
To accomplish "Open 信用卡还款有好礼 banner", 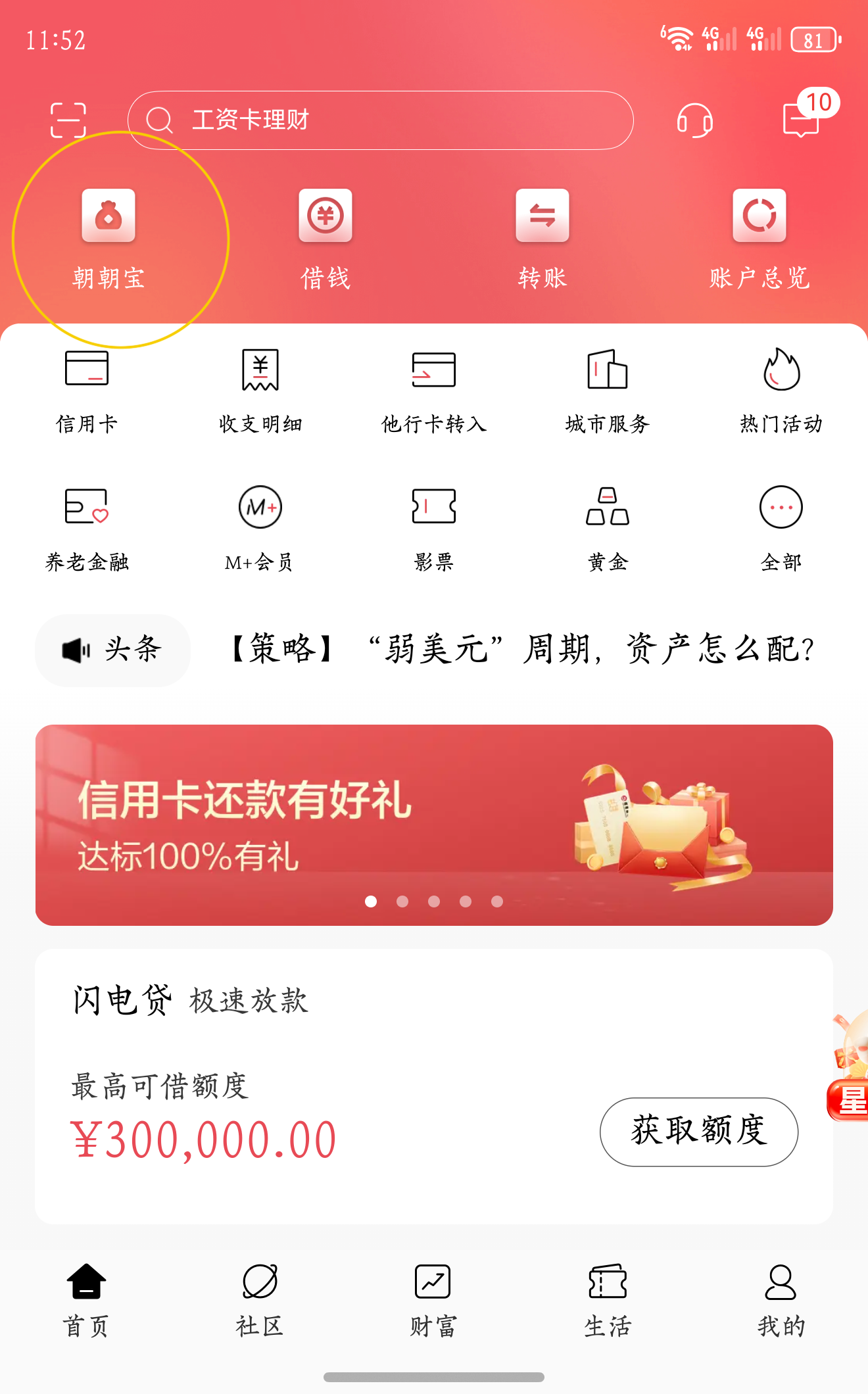I will [434, 825].
